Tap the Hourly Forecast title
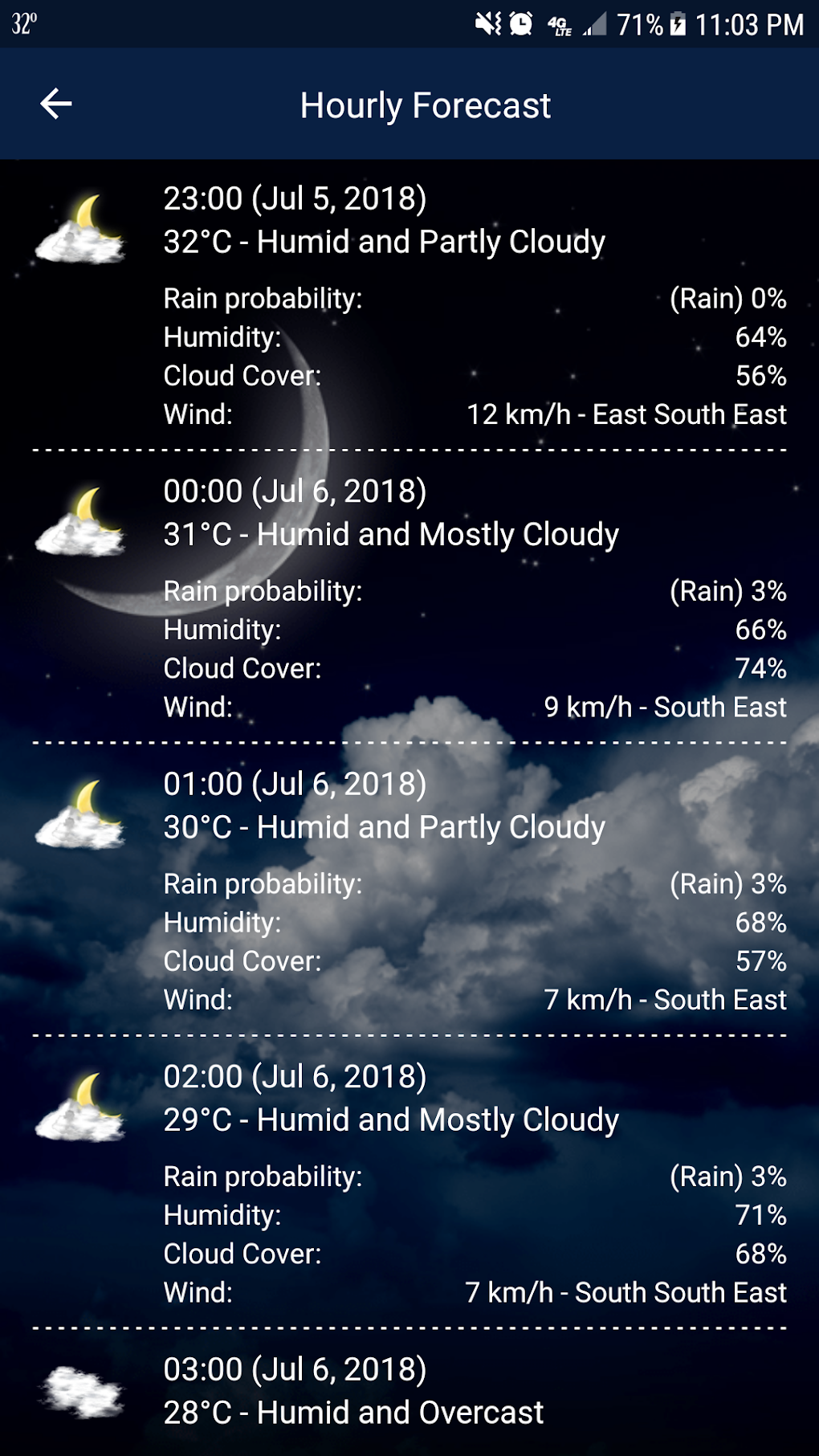The height and width of the screenshot is (1456, 819). (x=425, y=105)
